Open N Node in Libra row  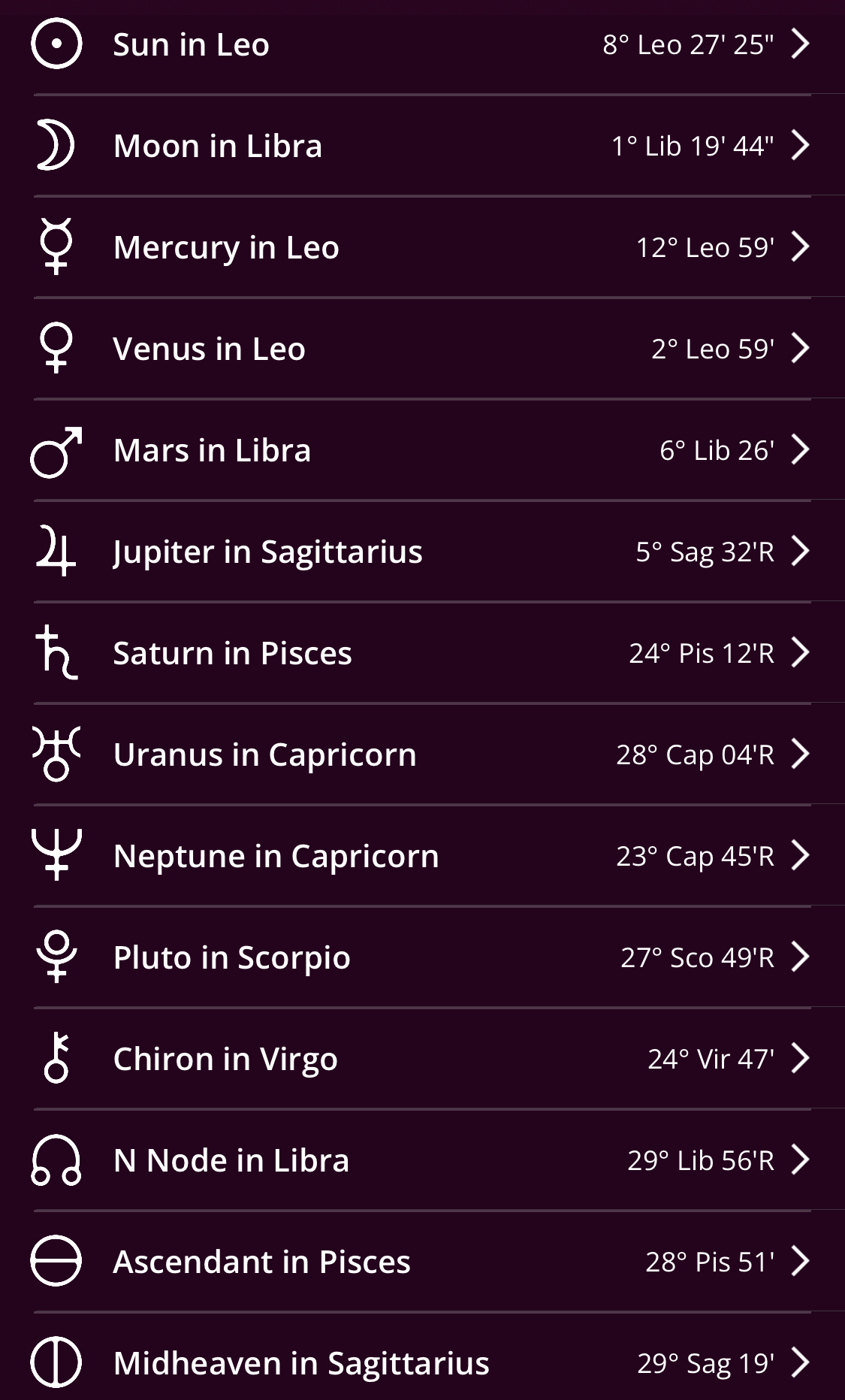(421, 1160)
